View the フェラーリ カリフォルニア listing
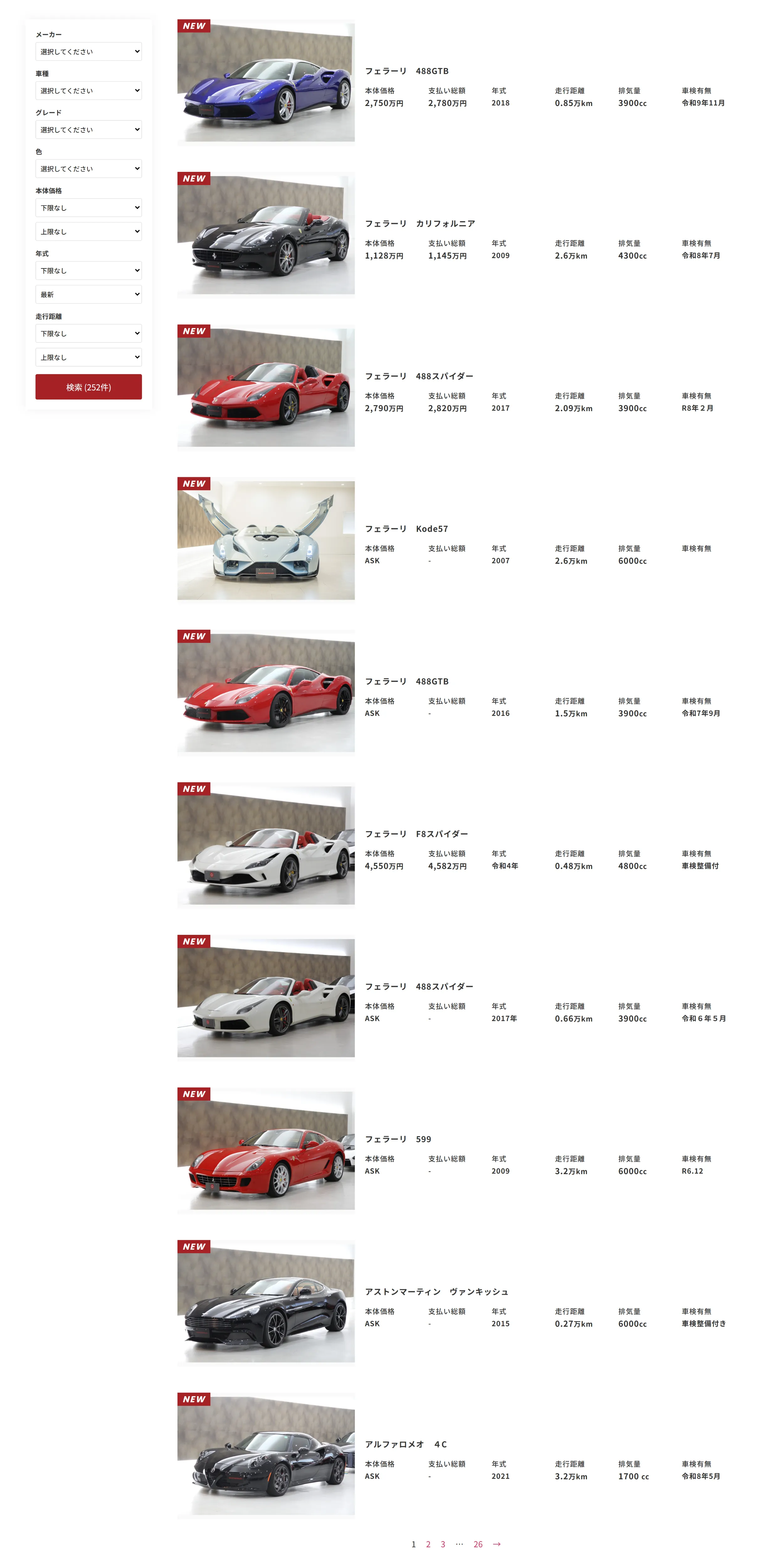The width and height of the screenshot is (760, 1568). click(x=266, y=235)
